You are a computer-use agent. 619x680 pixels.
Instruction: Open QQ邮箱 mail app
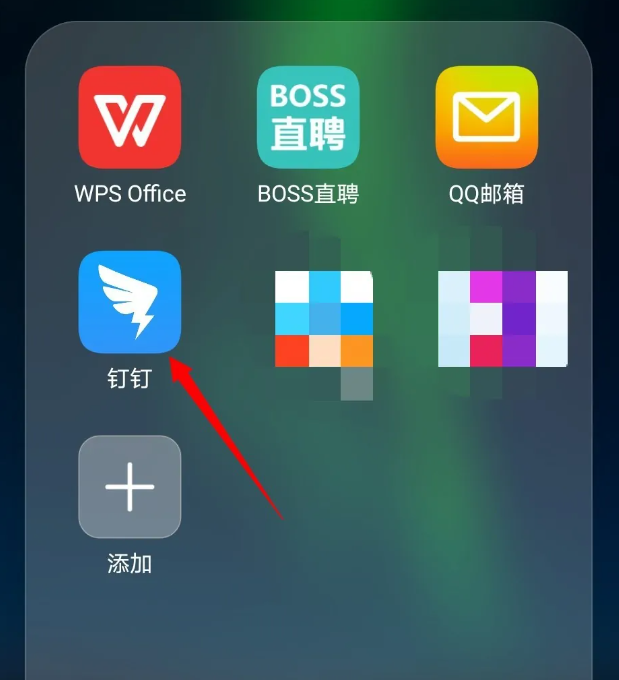pos(486,117)
